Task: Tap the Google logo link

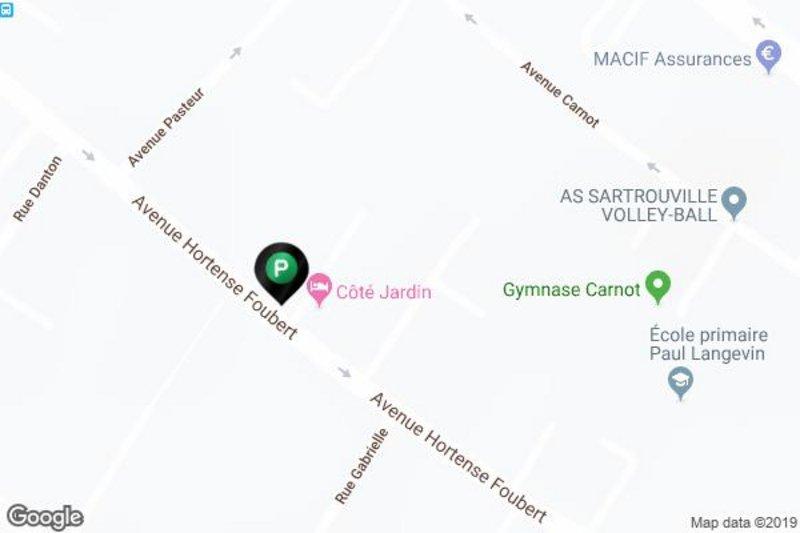Action: (44, 517)
